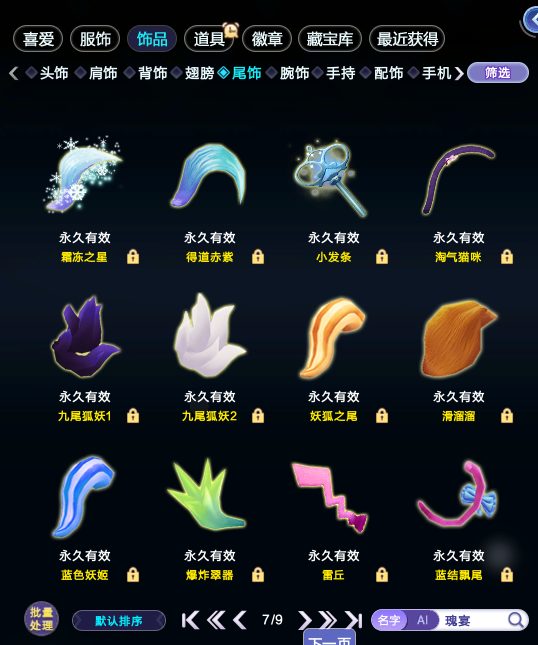Image resolution: width=538 pixels, height=645 pixels.
Task: Tap the search magnifier icon
Action: click(x=516, y=620)
